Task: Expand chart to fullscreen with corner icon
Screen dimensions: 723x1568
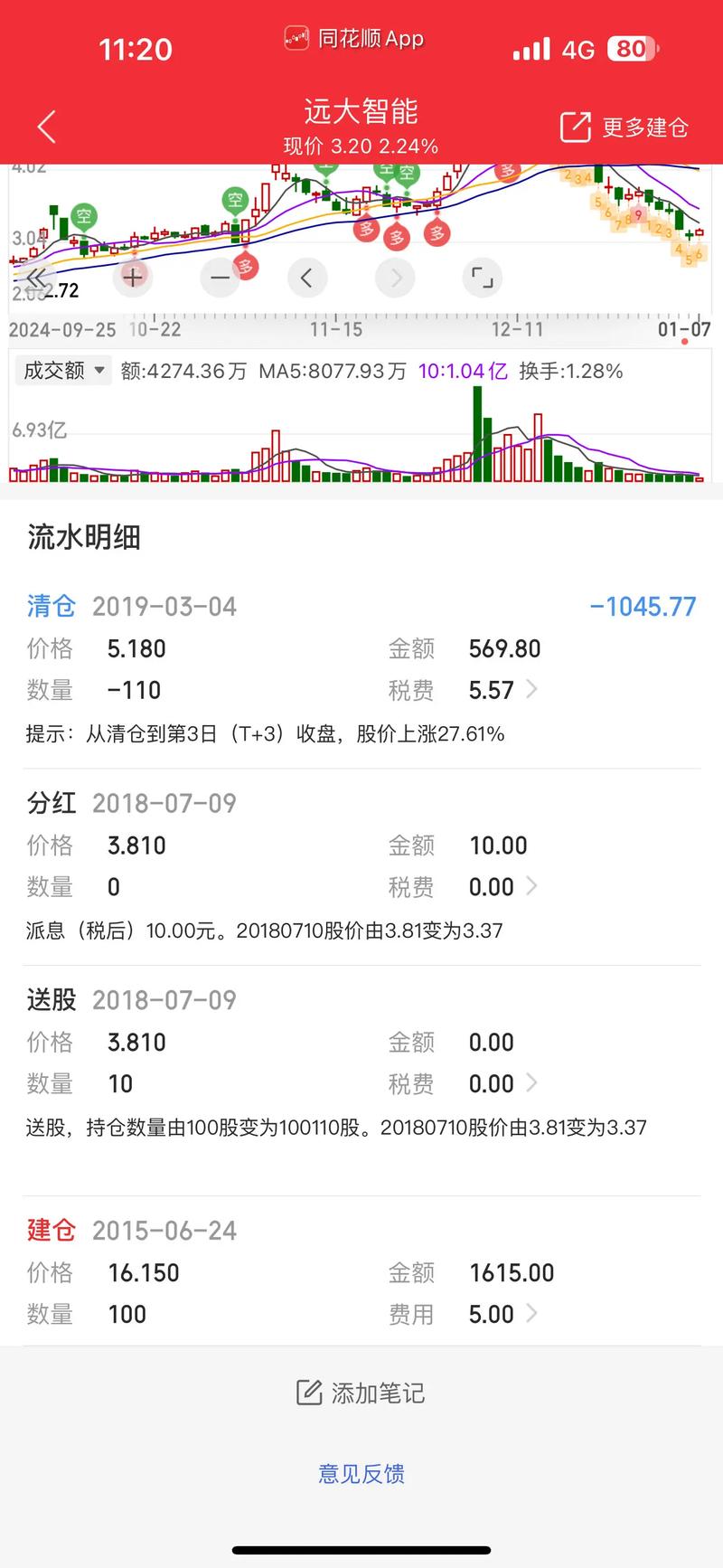Action: [483, 278]
